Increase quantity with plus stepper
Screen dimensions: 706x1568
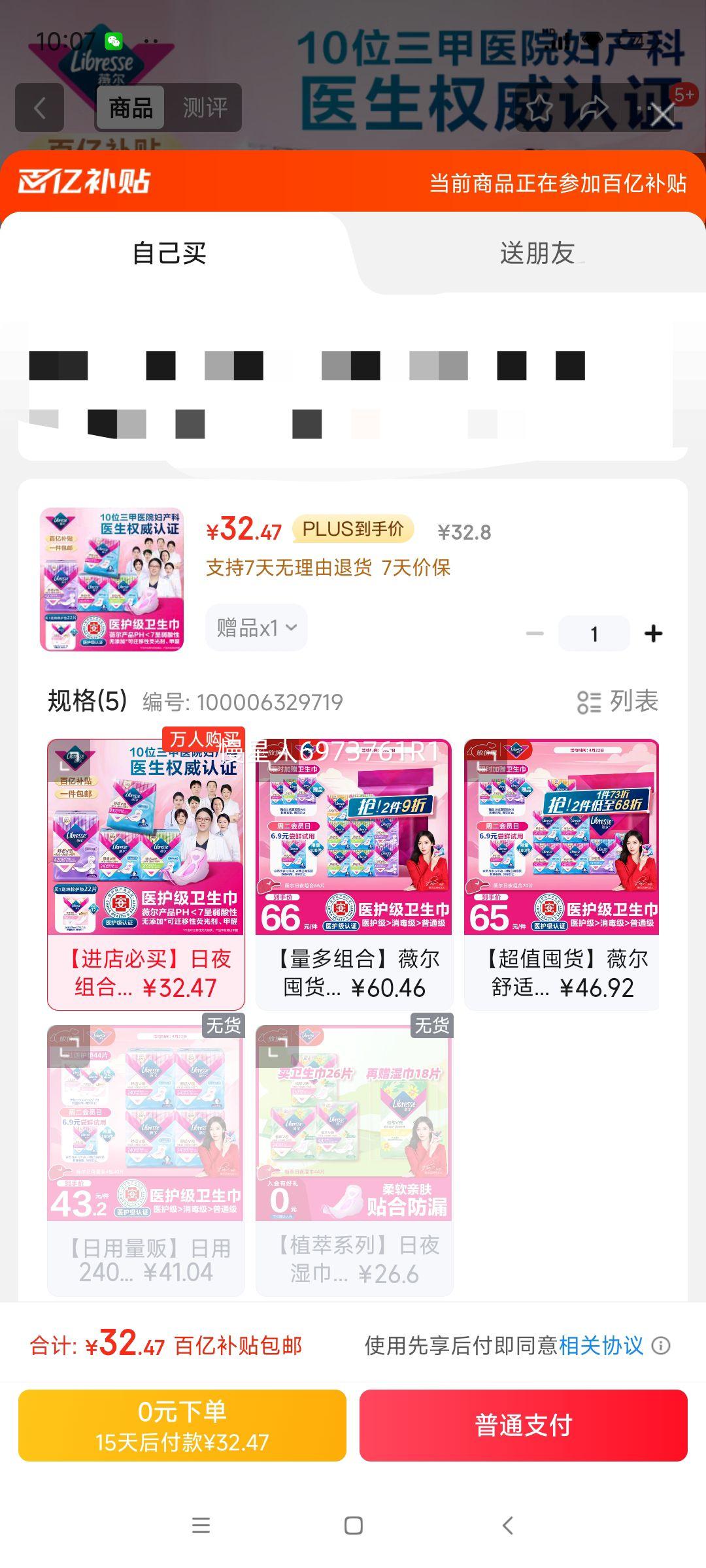(651, 632)
